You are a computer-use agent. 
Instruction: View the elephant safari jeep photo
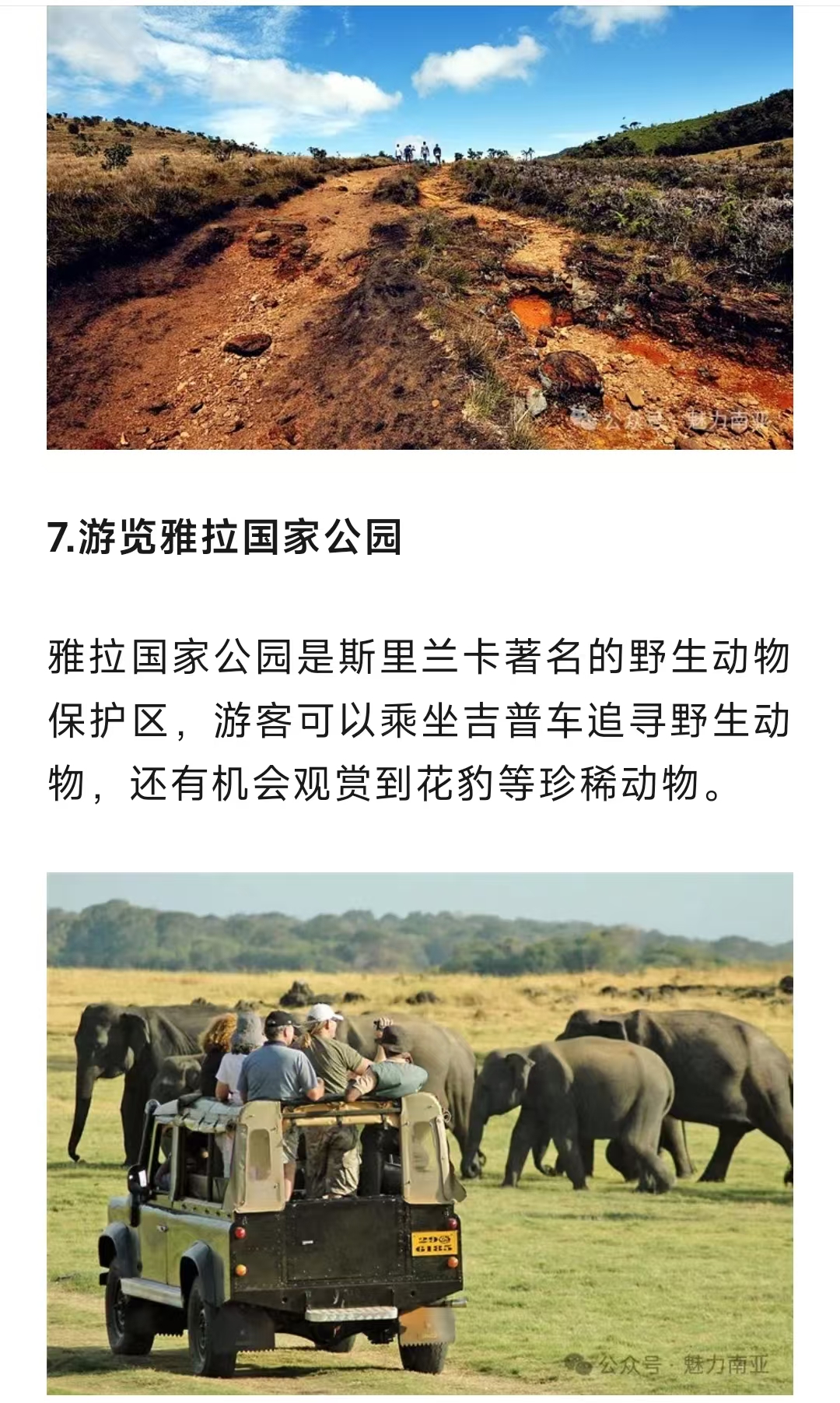coord(420,1132)
